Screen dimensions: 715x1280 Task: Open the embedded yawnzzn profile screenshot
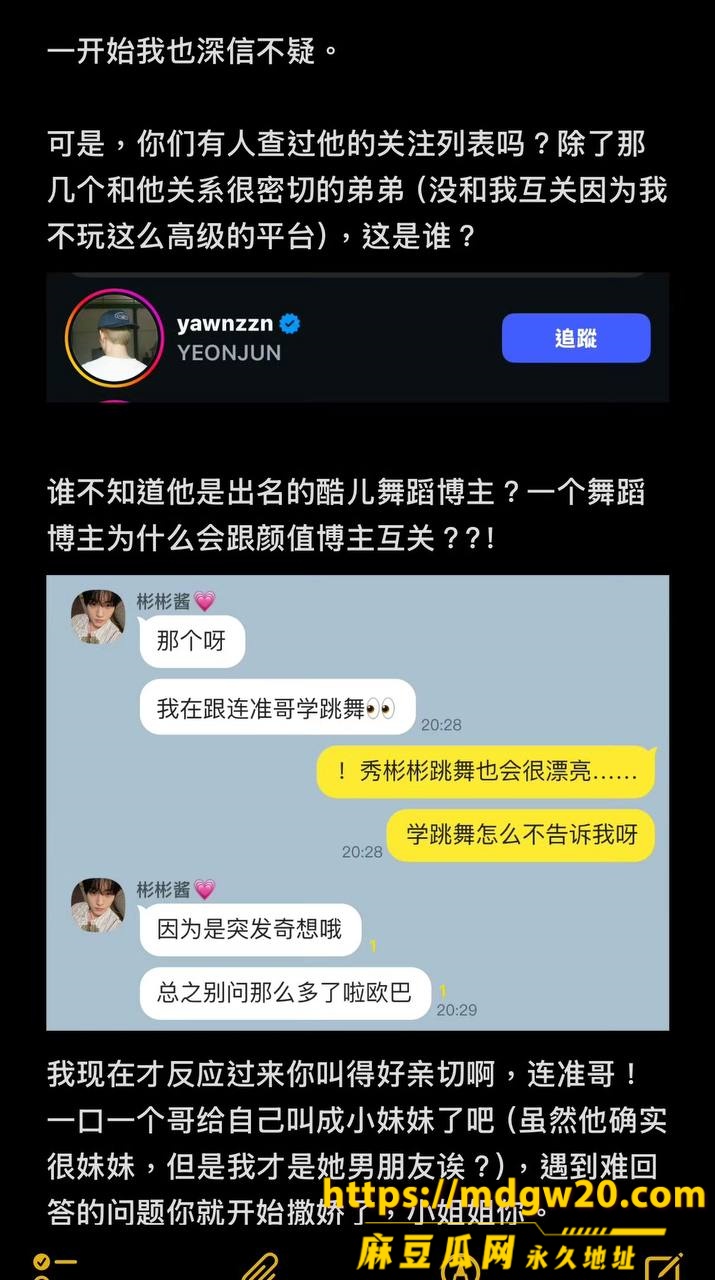[358, 337]
